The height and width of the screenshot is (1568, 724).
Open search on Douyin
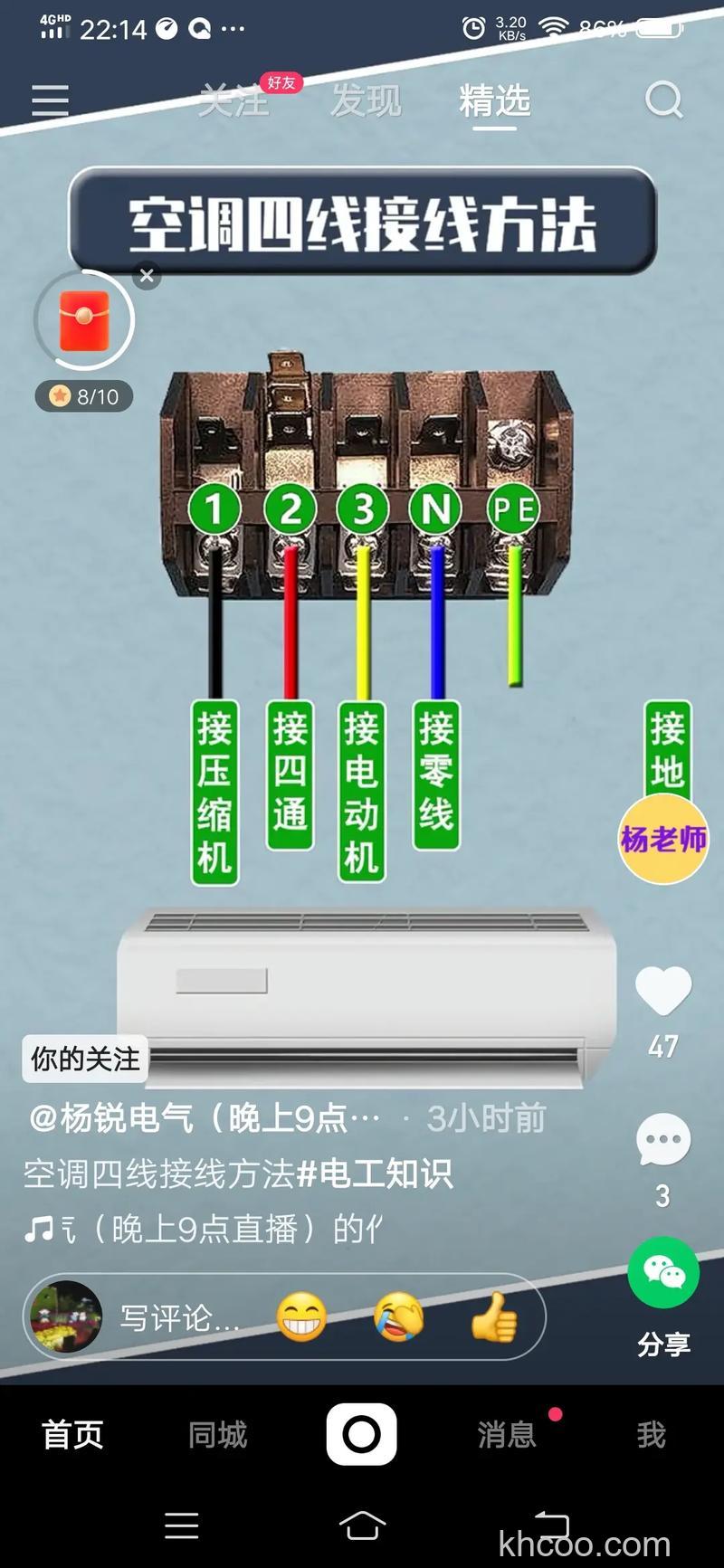point(665,100)
